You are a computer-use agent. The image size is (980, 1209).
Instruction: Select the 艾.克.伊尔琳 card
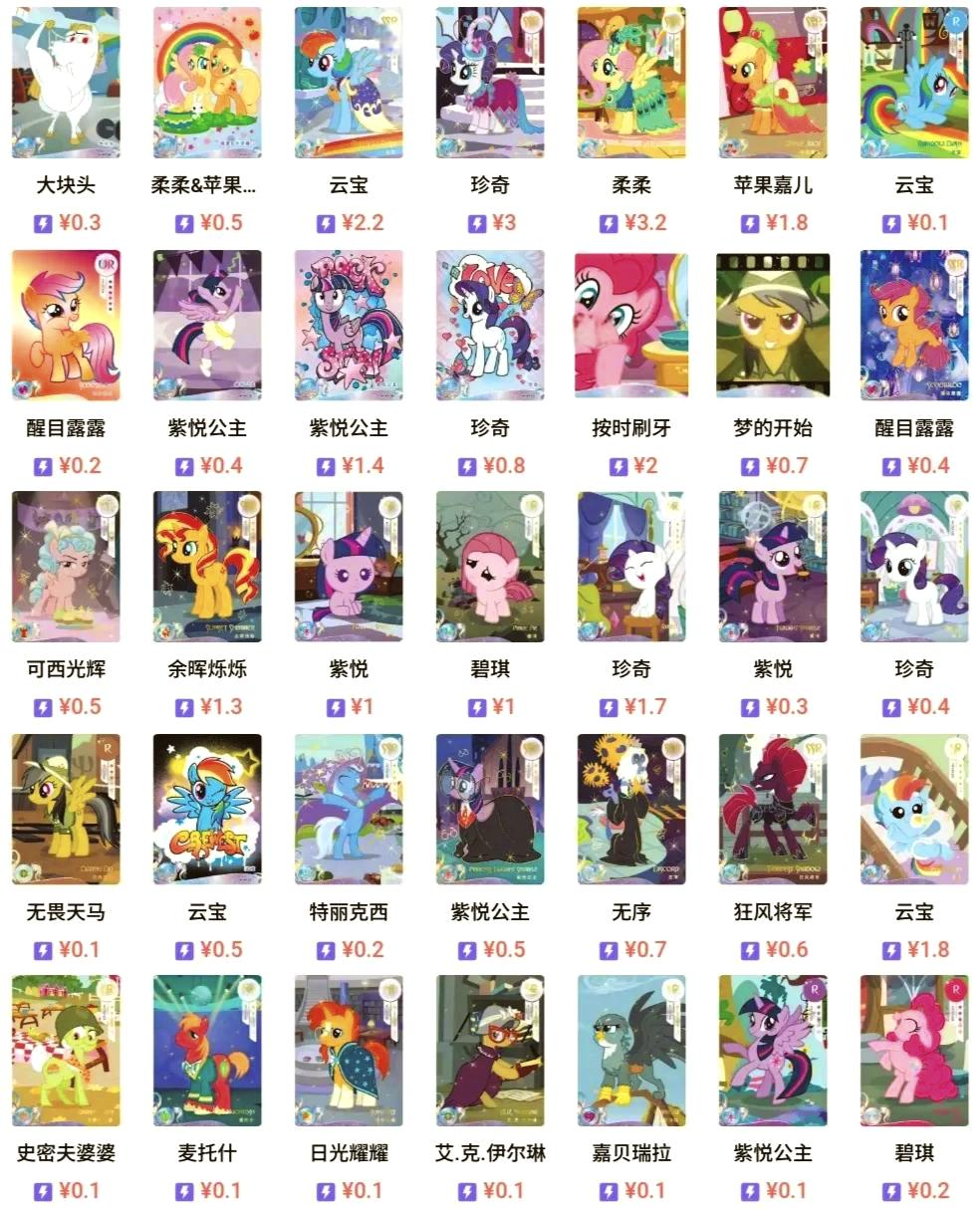(x=490, y=1051)
